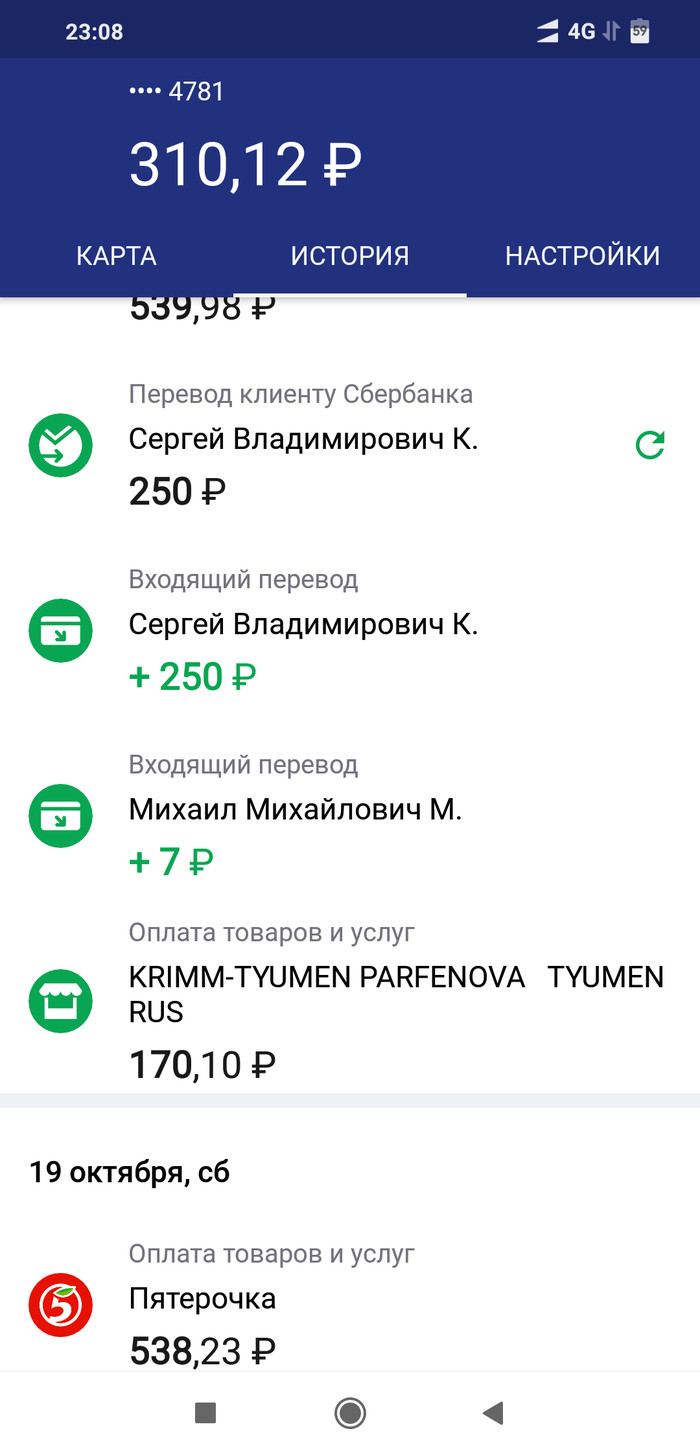This screenshot has width=700, height=1455.
Task: Show KRIMM-TYUMEN PARFENOVA payment details
Action: coord(395,995)
